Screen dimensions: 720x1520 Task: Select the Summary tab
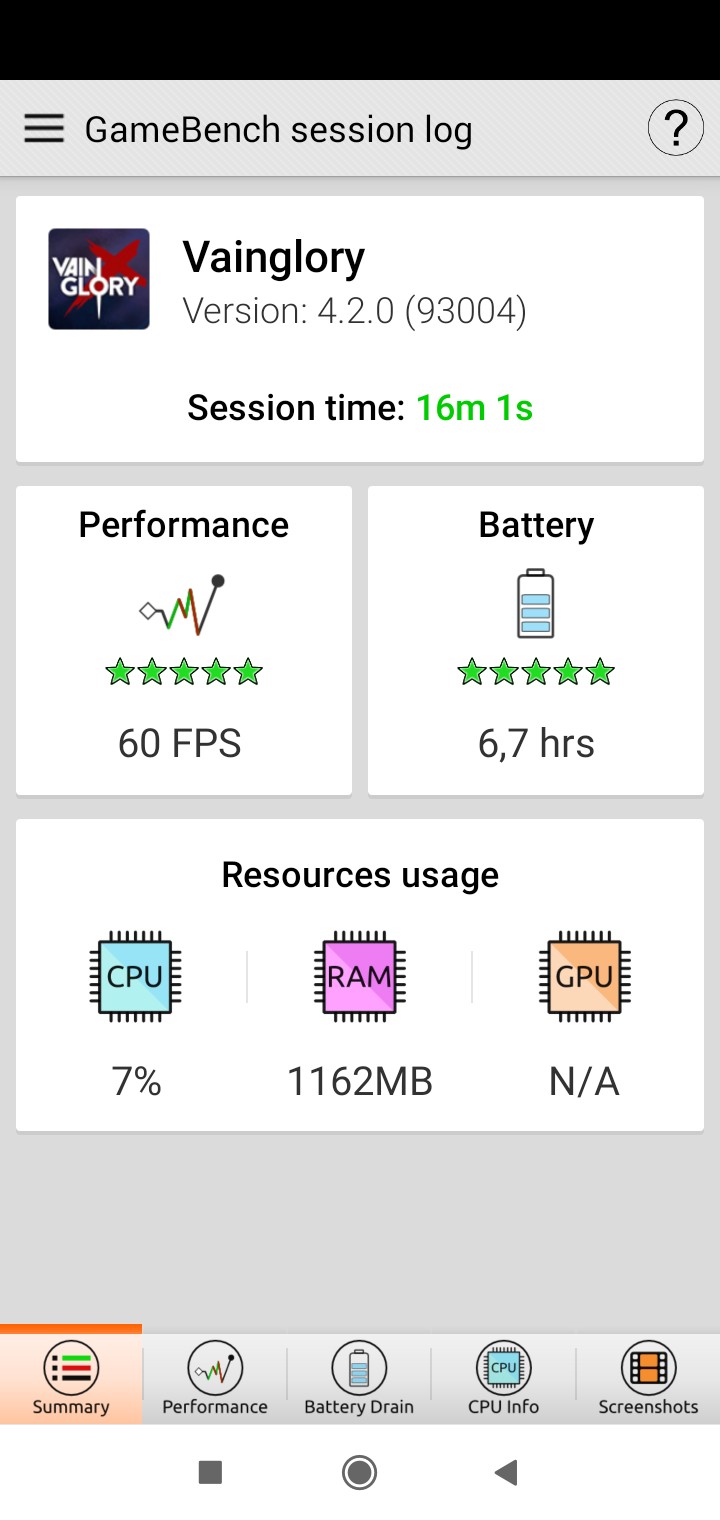pyautogui.click(x=71, y=1378)
